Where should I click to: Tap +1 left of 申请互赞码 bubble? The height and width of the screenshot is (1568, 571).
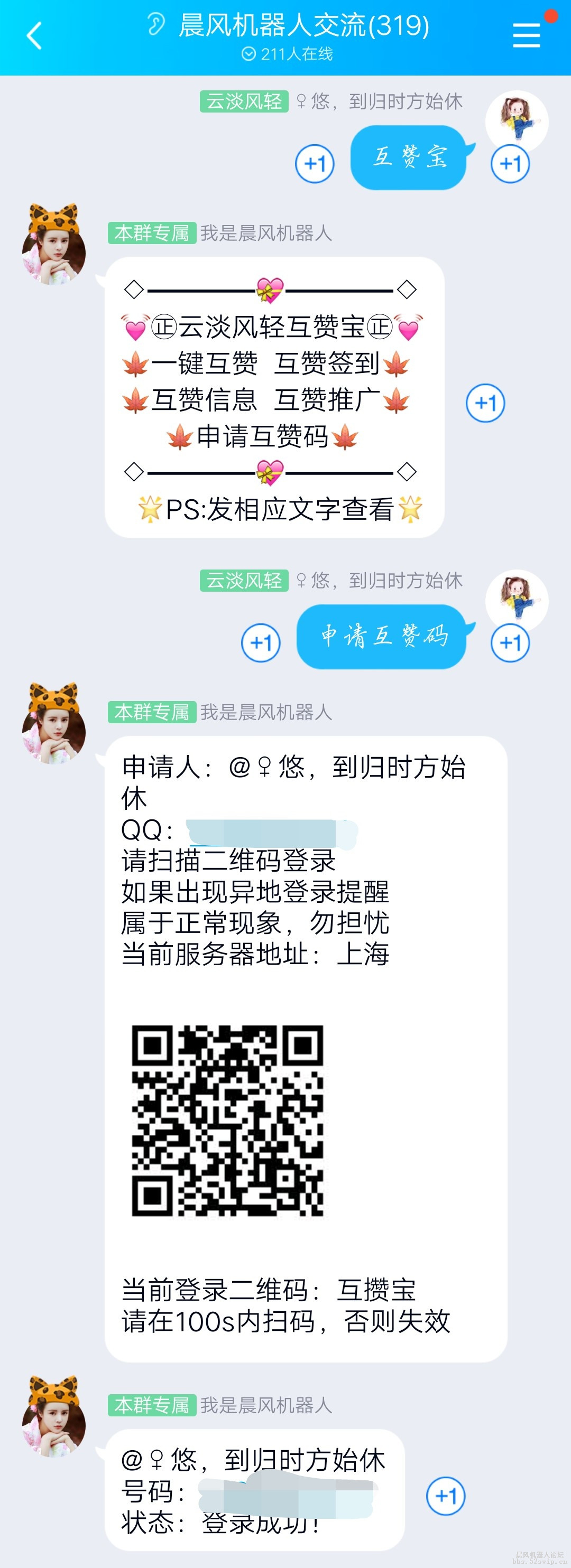point(261,643)
